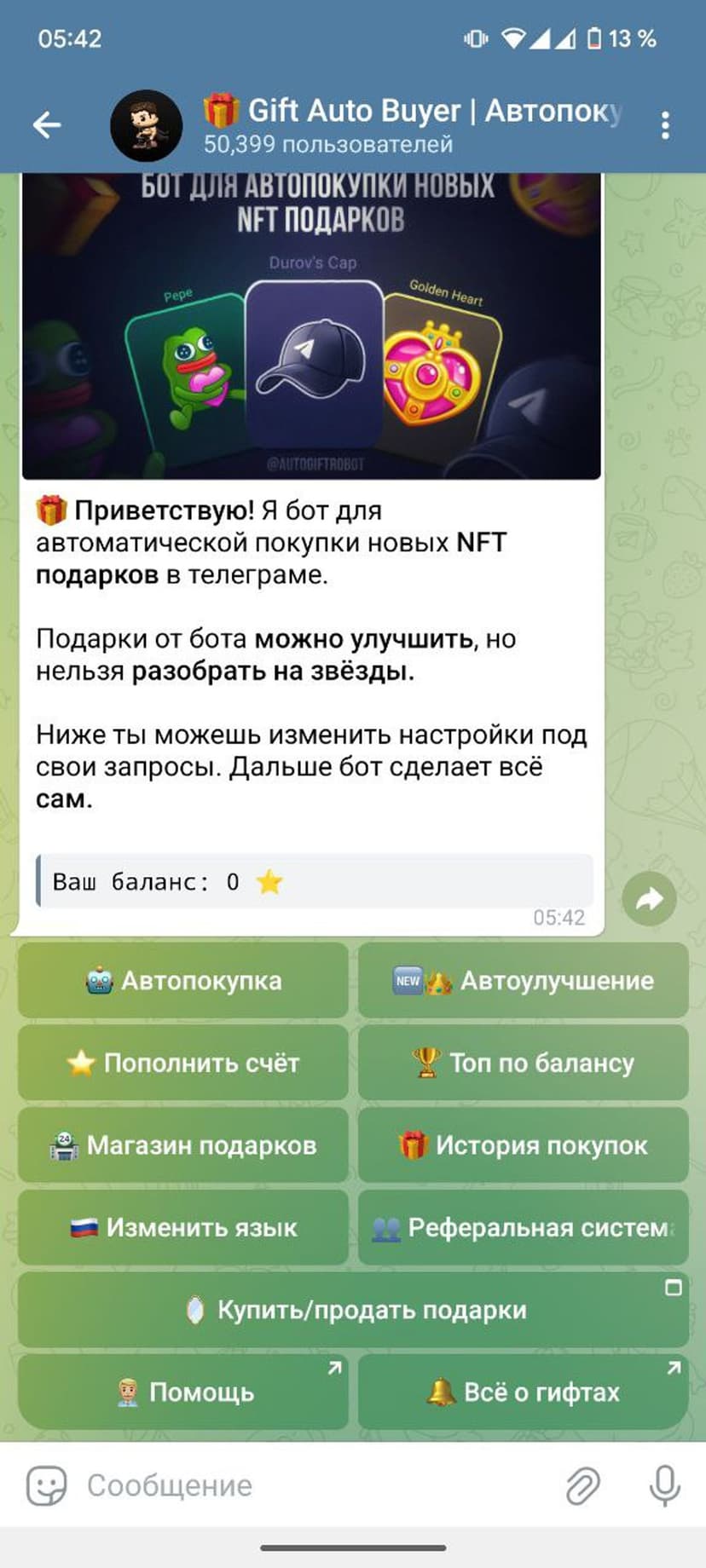Tap the microphone voice message icon
Image resolution: width=706 pixels, height=1568 pixels.
coord(664,1486)
